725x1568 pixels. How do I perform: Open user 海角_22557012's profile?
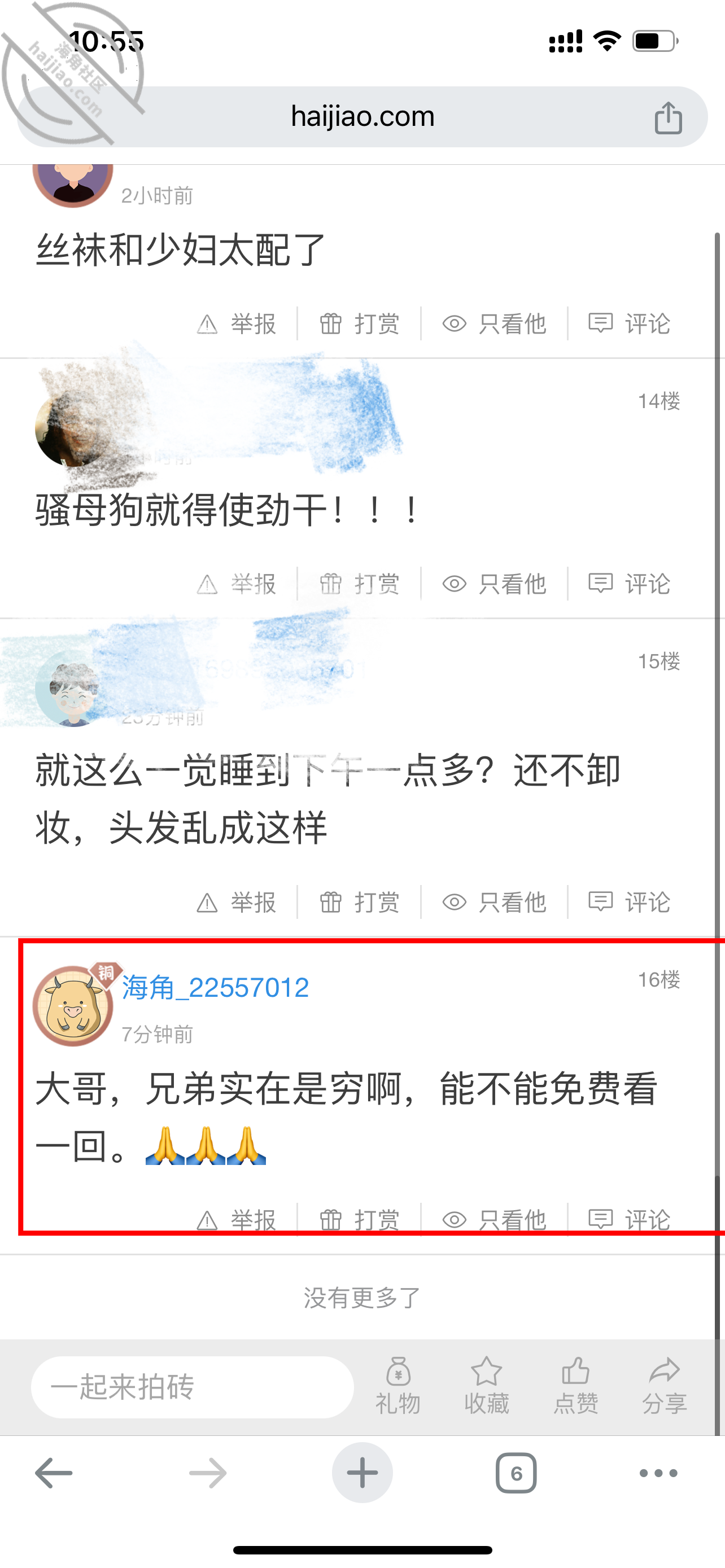pos(216,987)
